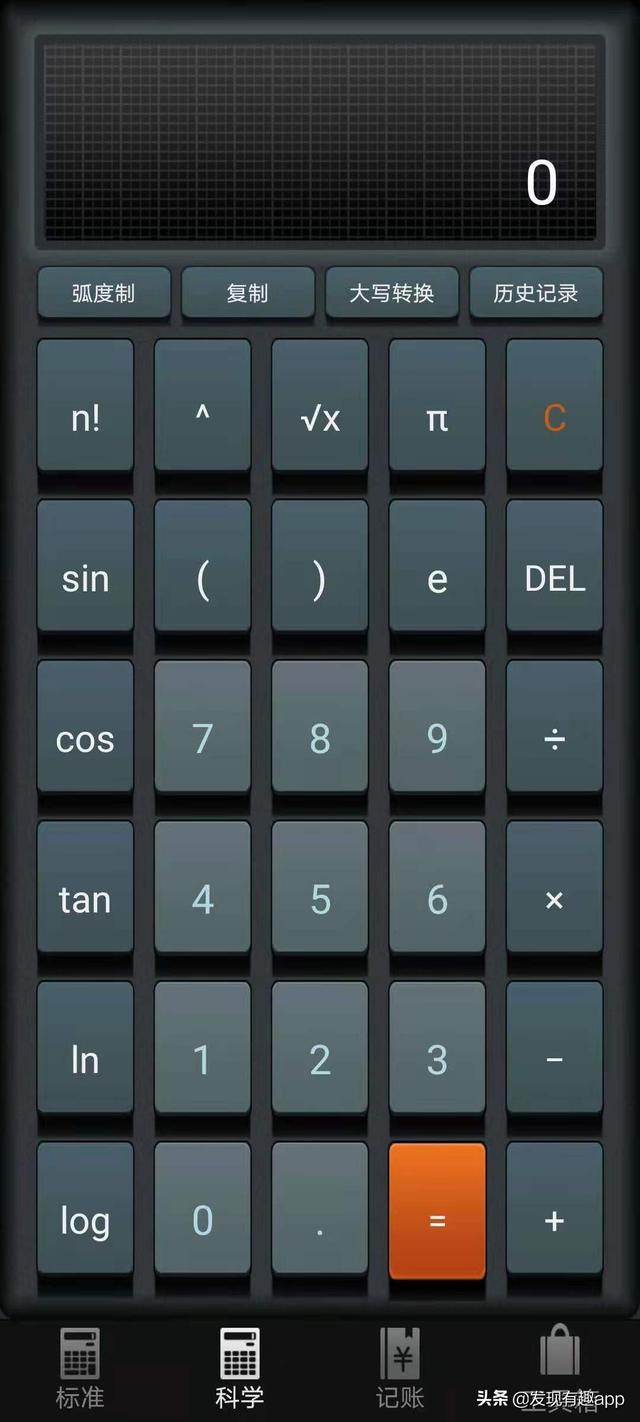This screenshot has width=640, height=1422.
Task: Tap the ln function key
Action: pyautogui.click(x=85, y=1060)
